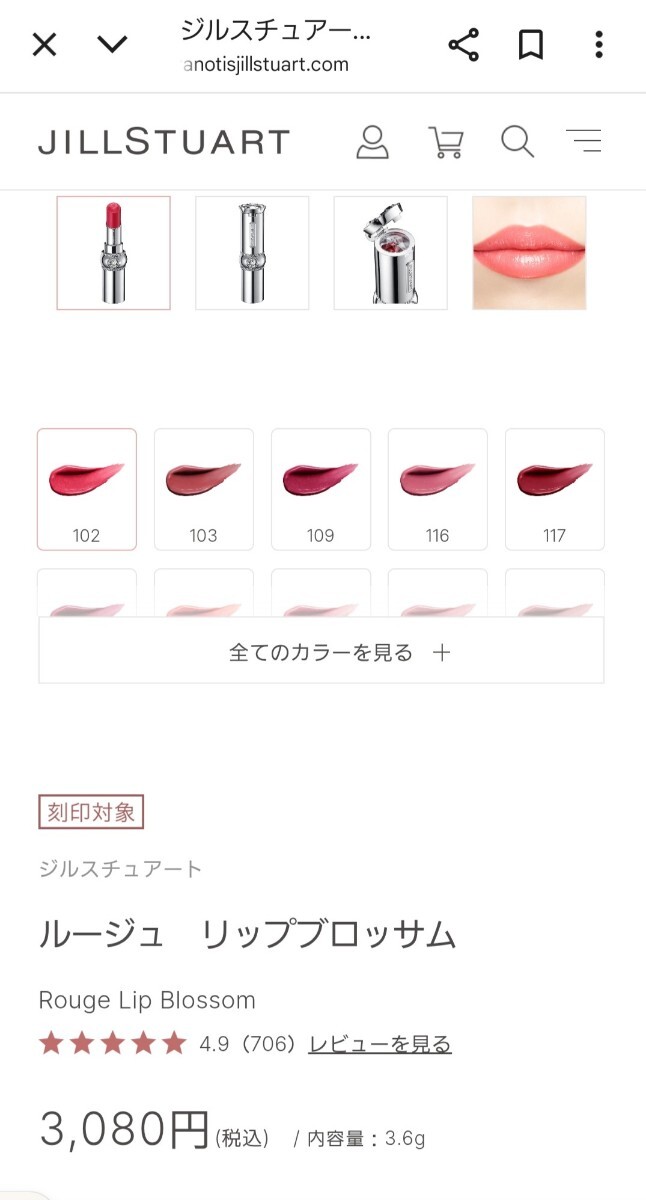The width and height of the screenshot is (646, 1200).
Task: Expand 全てのカラーを見る to show all colors
Action: [321, 653]
